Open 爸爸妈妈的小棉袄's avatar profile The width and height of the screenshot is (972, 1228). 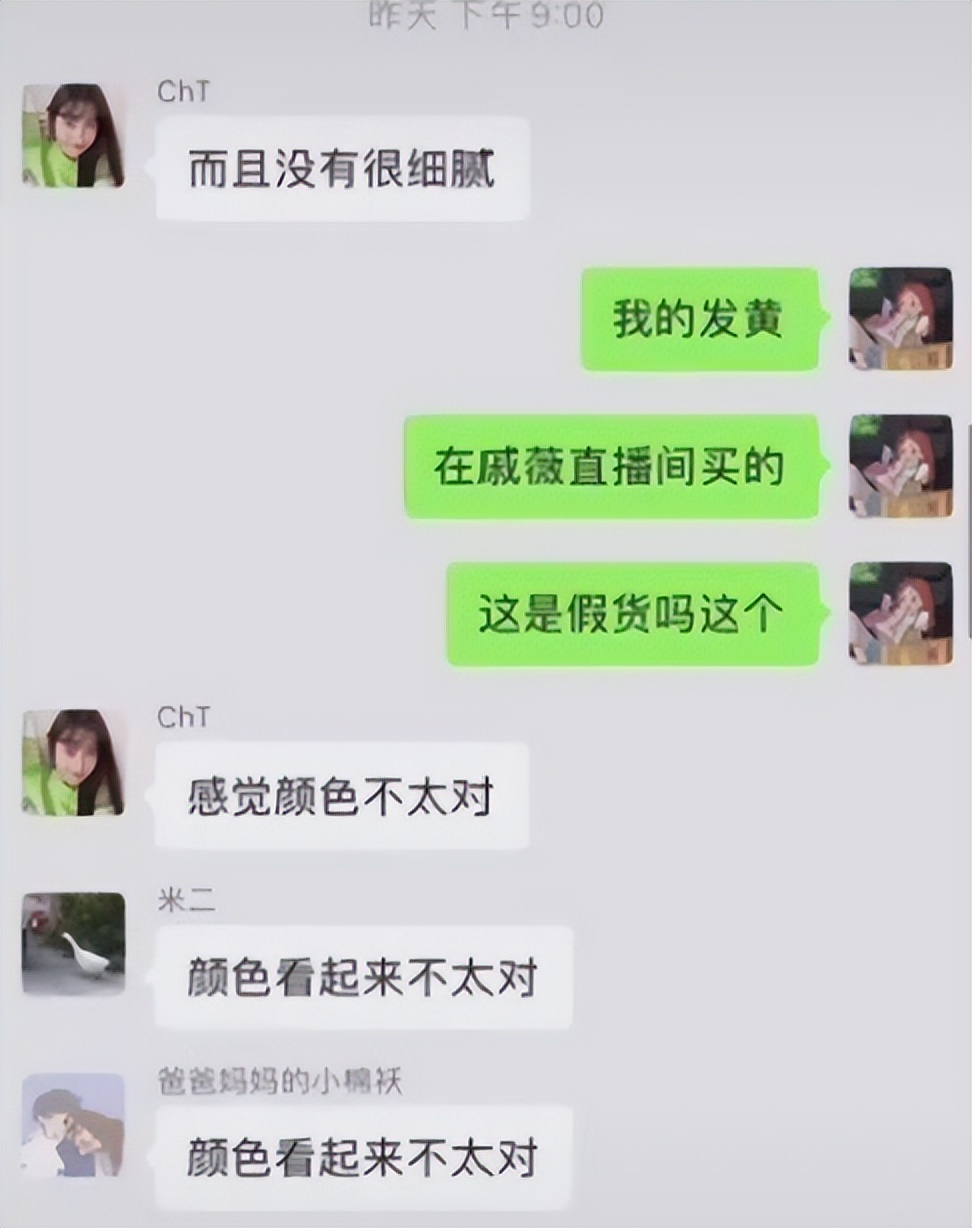73,1125
